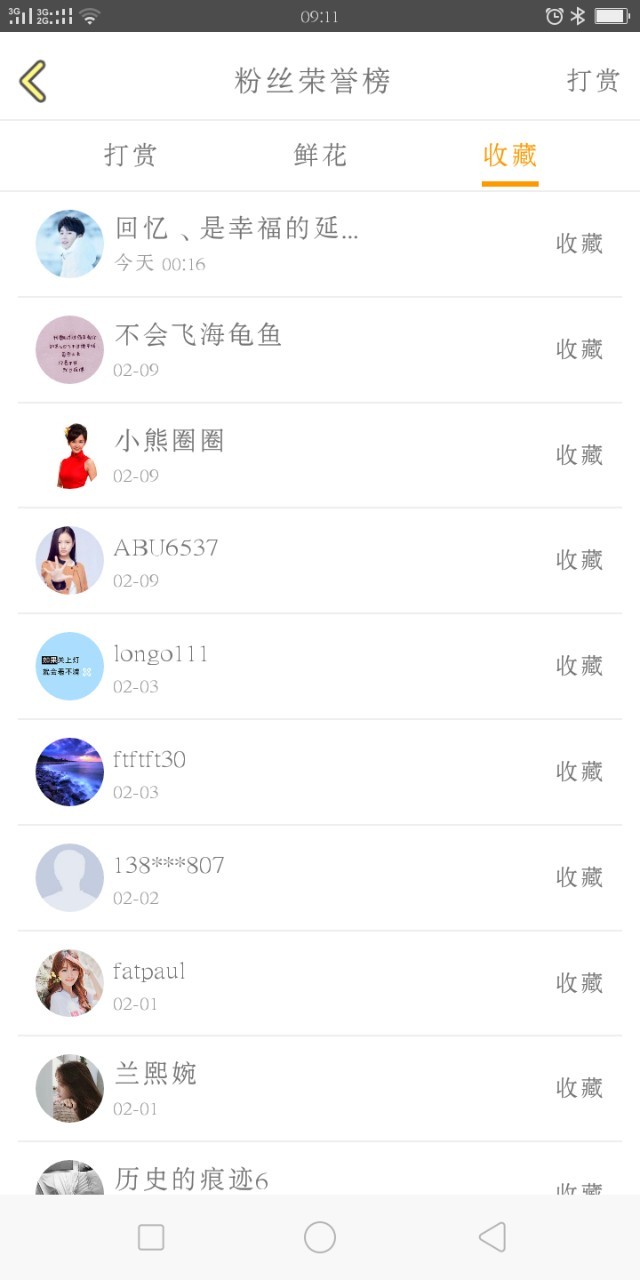Go back using the yellow arrow
The width and height of the screenshot is (640, 1280).
(x=33, y=81)
